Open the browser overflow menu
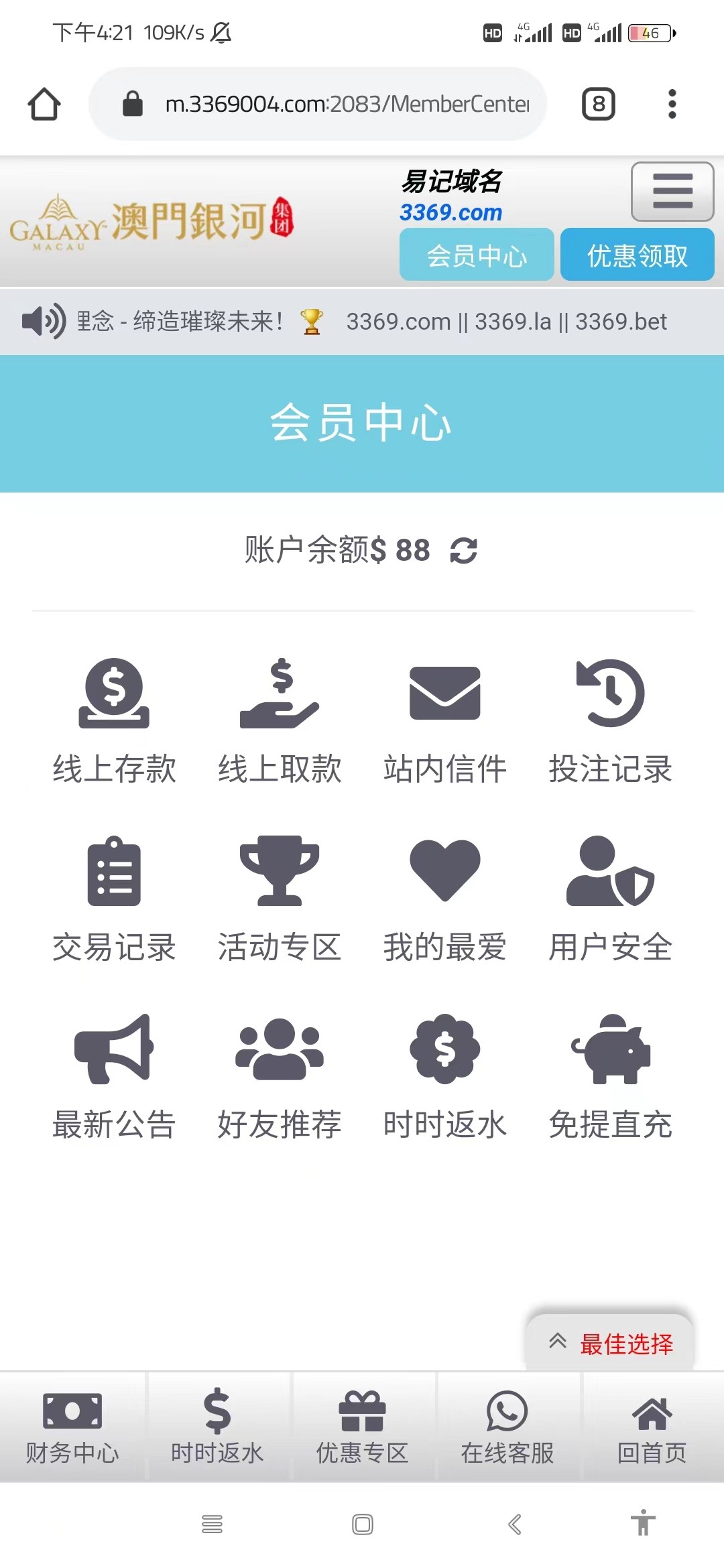Viewport: 724px width, 1568px height. (672, 104)
